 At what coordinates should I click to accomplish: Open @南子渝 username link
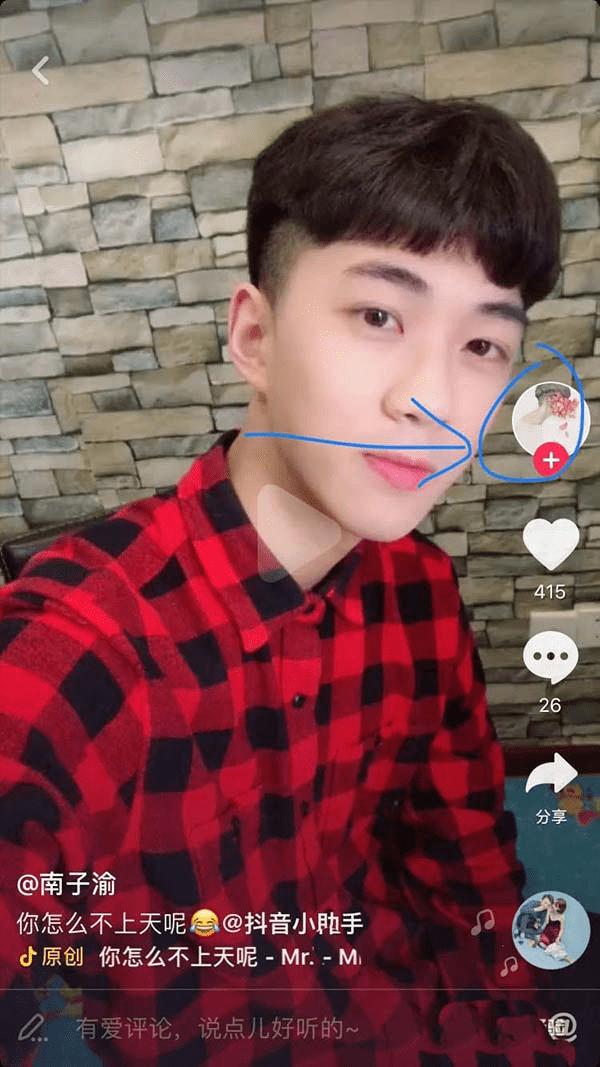(68, 885)
